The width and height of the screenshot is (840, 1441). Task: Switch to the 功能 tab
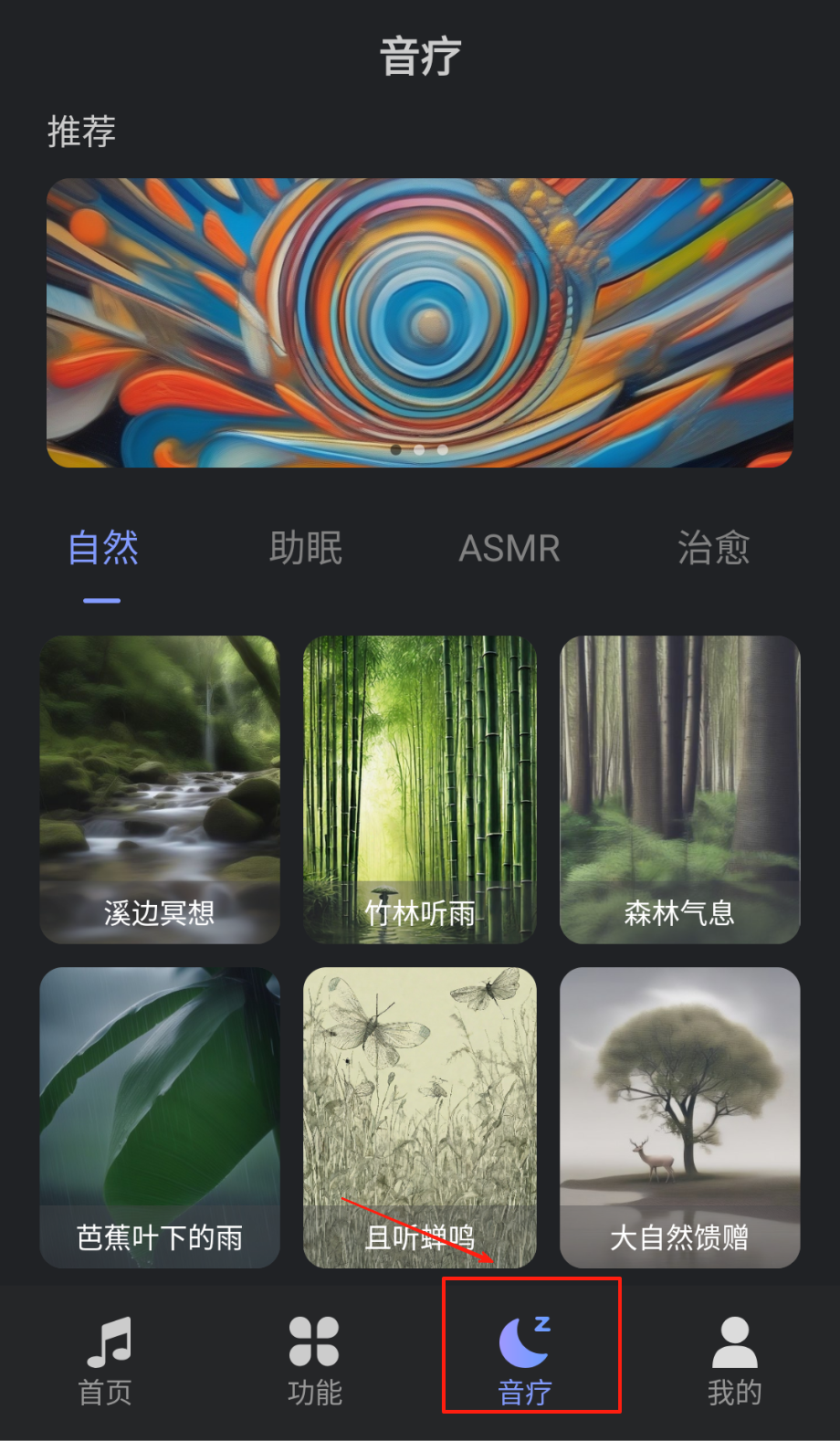click(315, 1361)
